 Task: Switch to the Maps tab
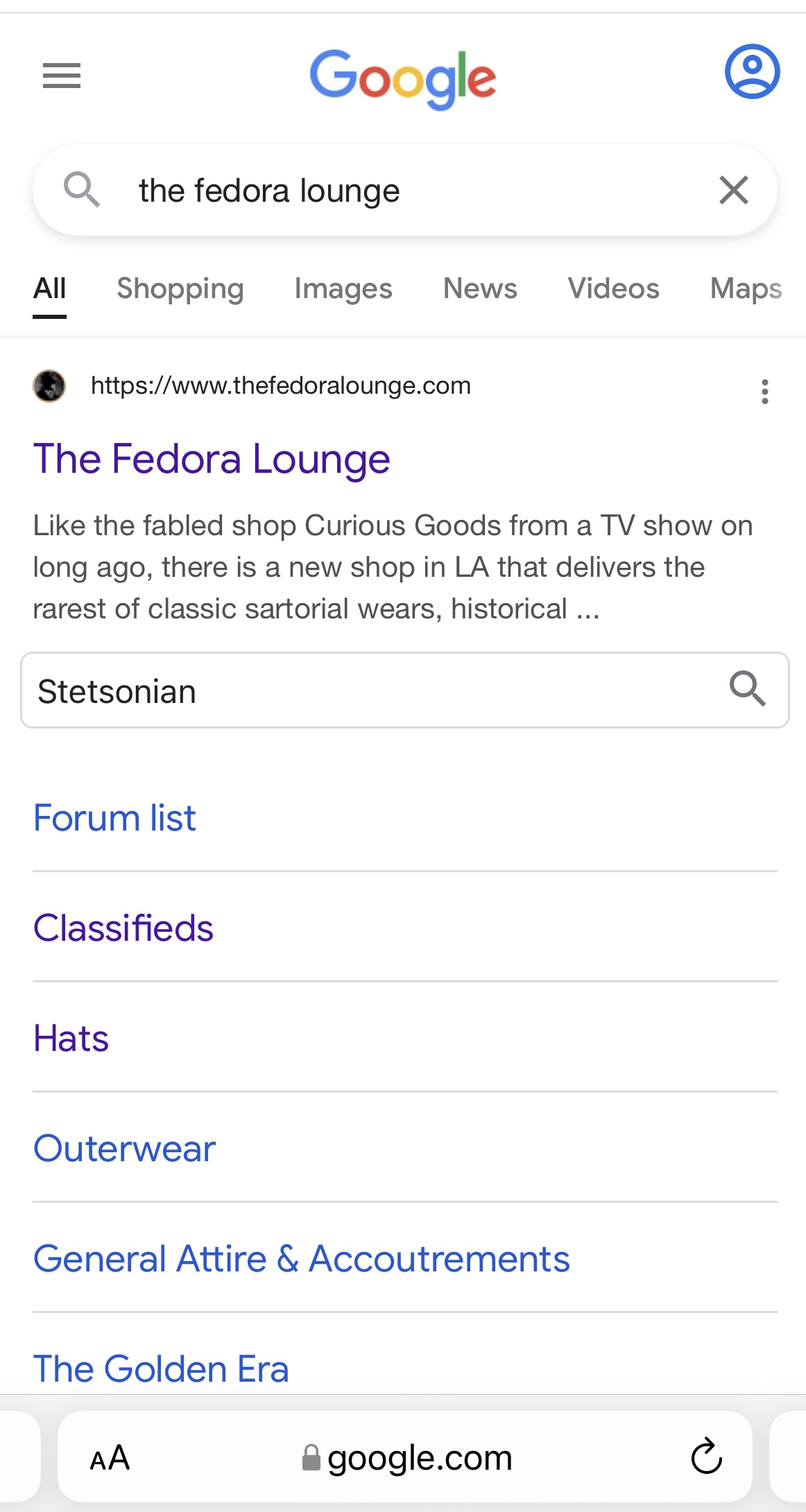point(746,289)
